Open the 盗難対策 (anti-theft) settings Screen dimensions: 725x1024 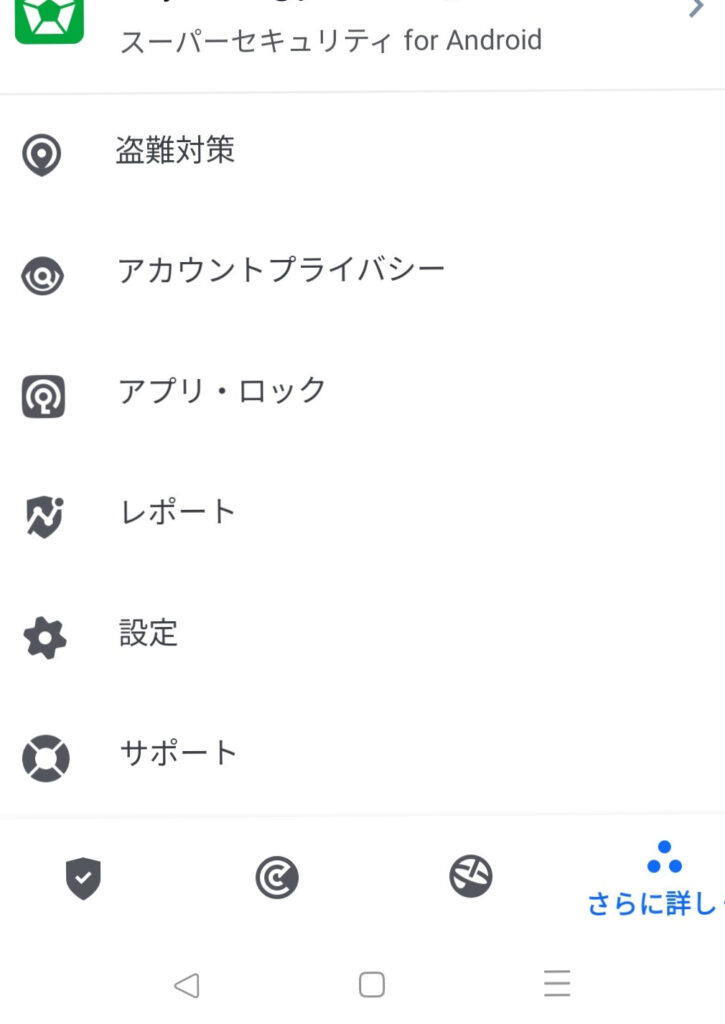[42, 152]
